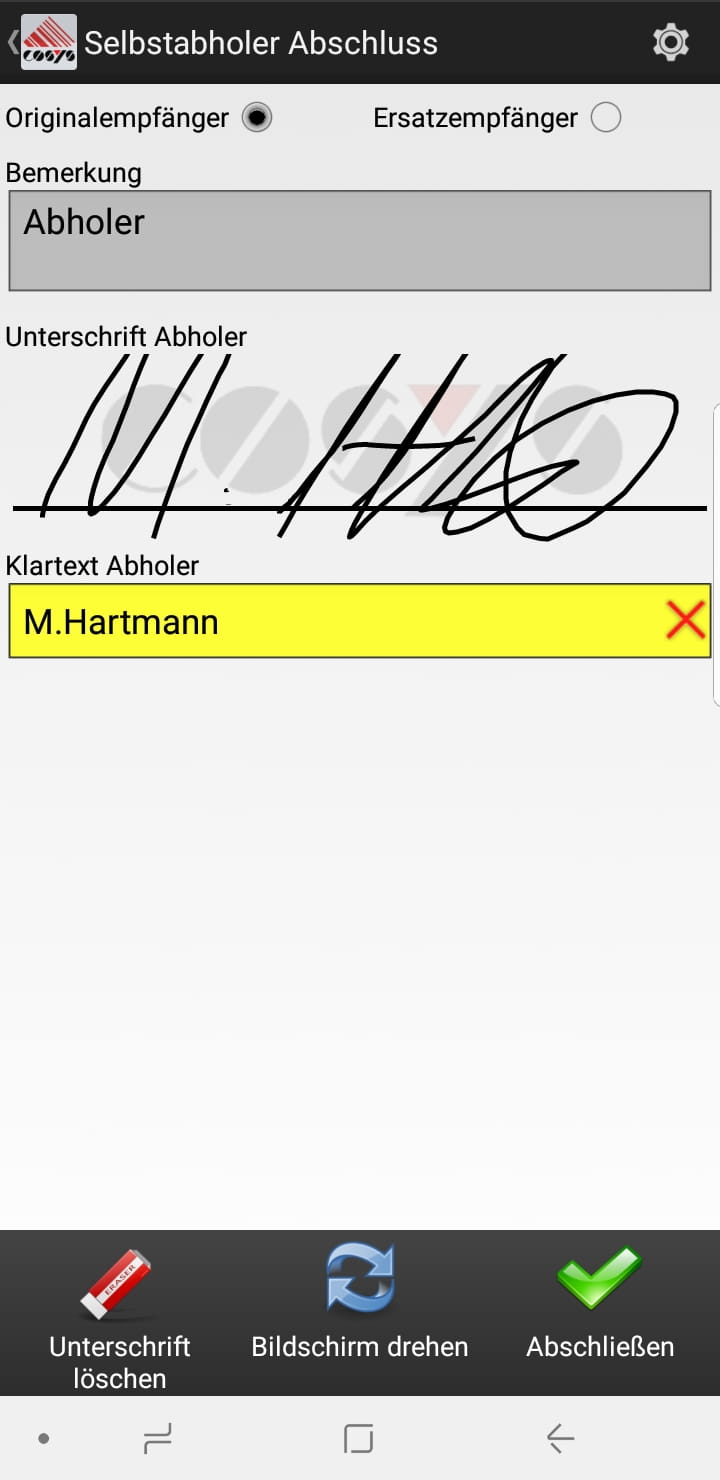Select the Ersatzempfänger radio button
Screen dimensions: 720x1480
click(605, 118)
